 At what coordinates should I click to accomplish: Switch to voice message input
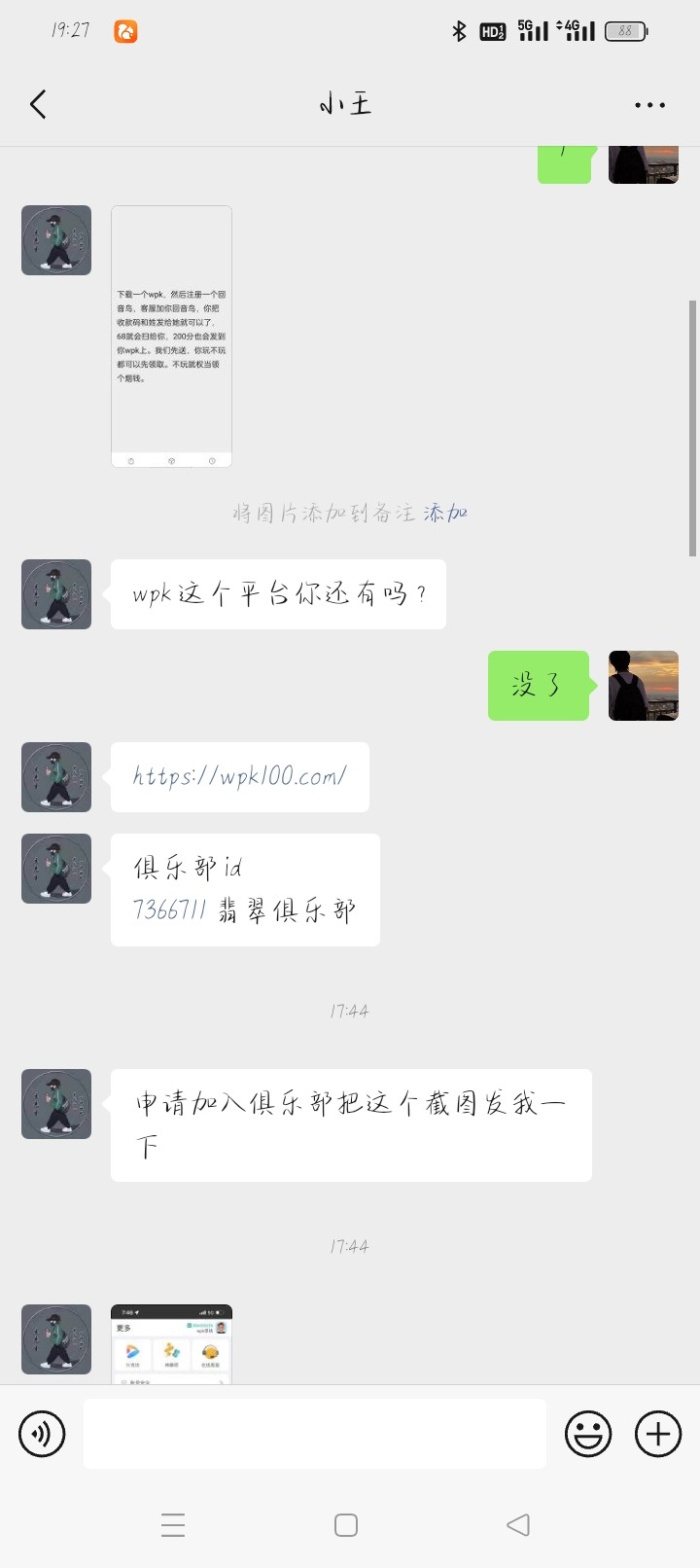42,1434
